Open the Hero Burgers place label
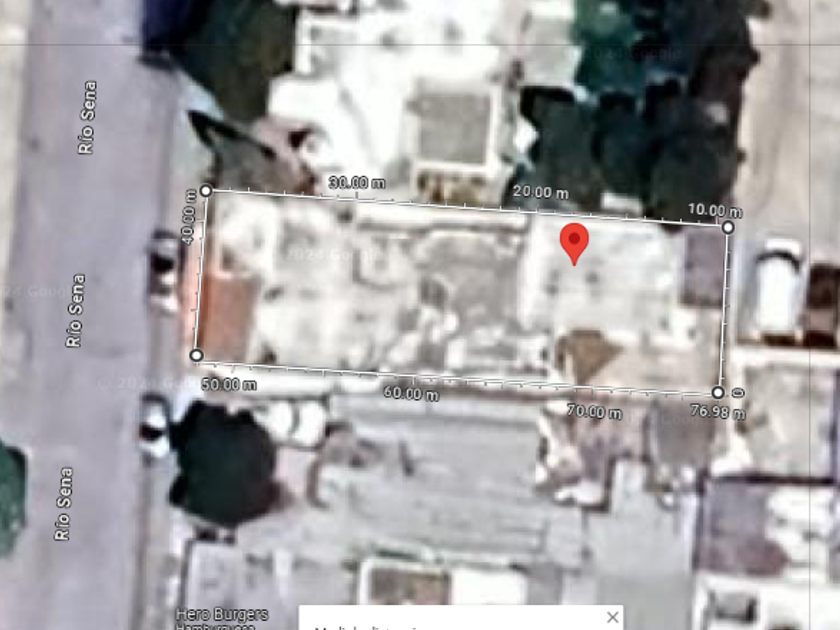The image size is (840, 630). point(221,615)
